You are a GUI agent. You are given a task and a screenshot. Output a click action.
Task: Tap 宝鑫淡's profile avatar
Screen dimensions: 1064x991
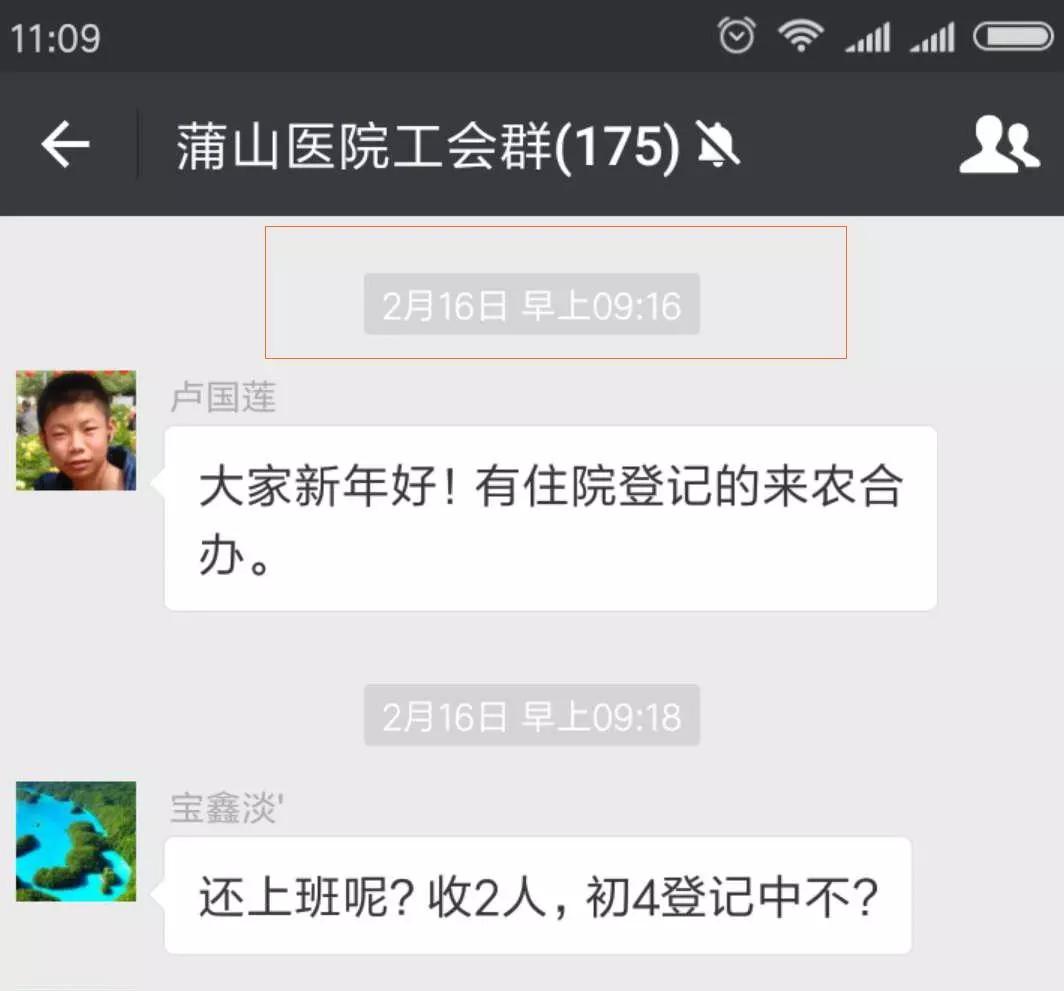tap(76, 841)
